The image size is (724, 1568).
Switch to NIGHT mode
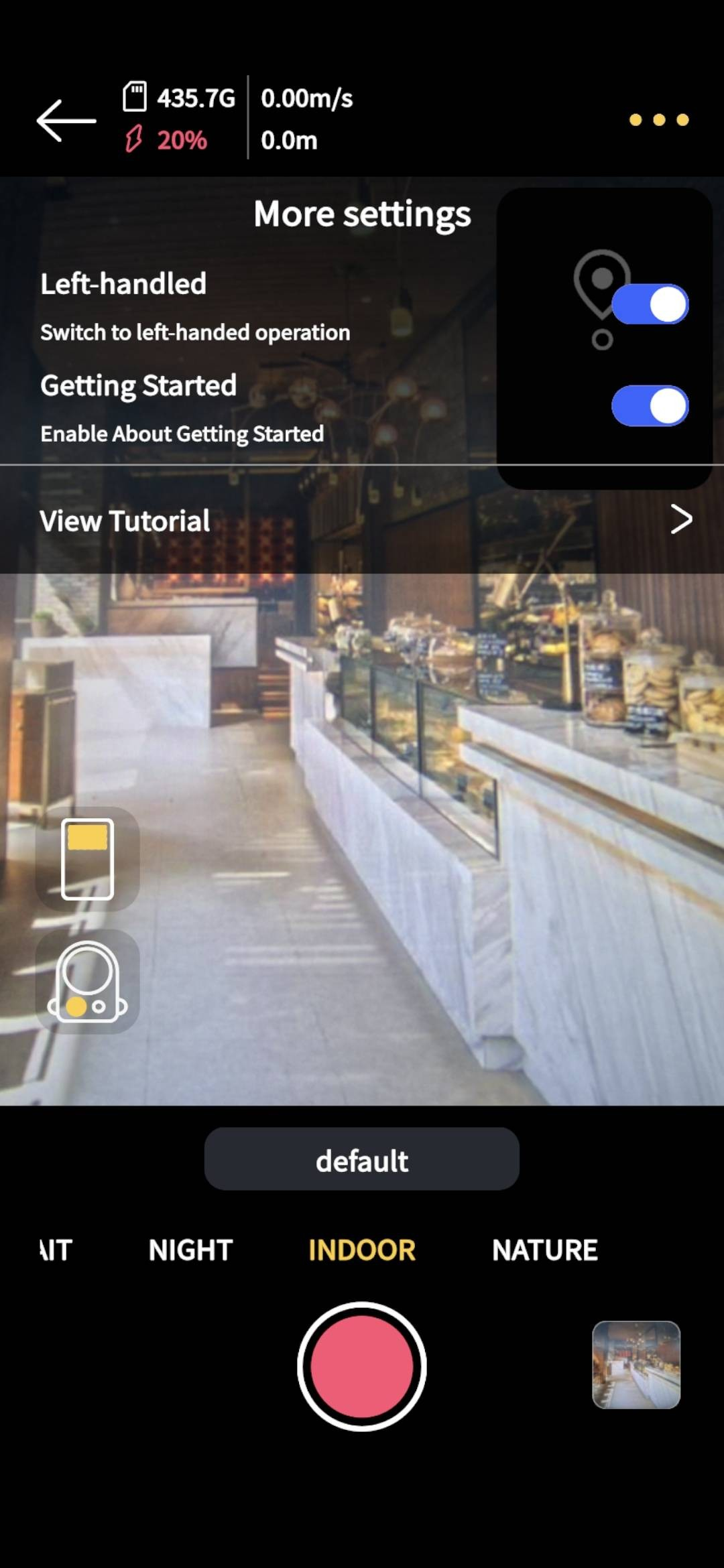click(190, 1250)
